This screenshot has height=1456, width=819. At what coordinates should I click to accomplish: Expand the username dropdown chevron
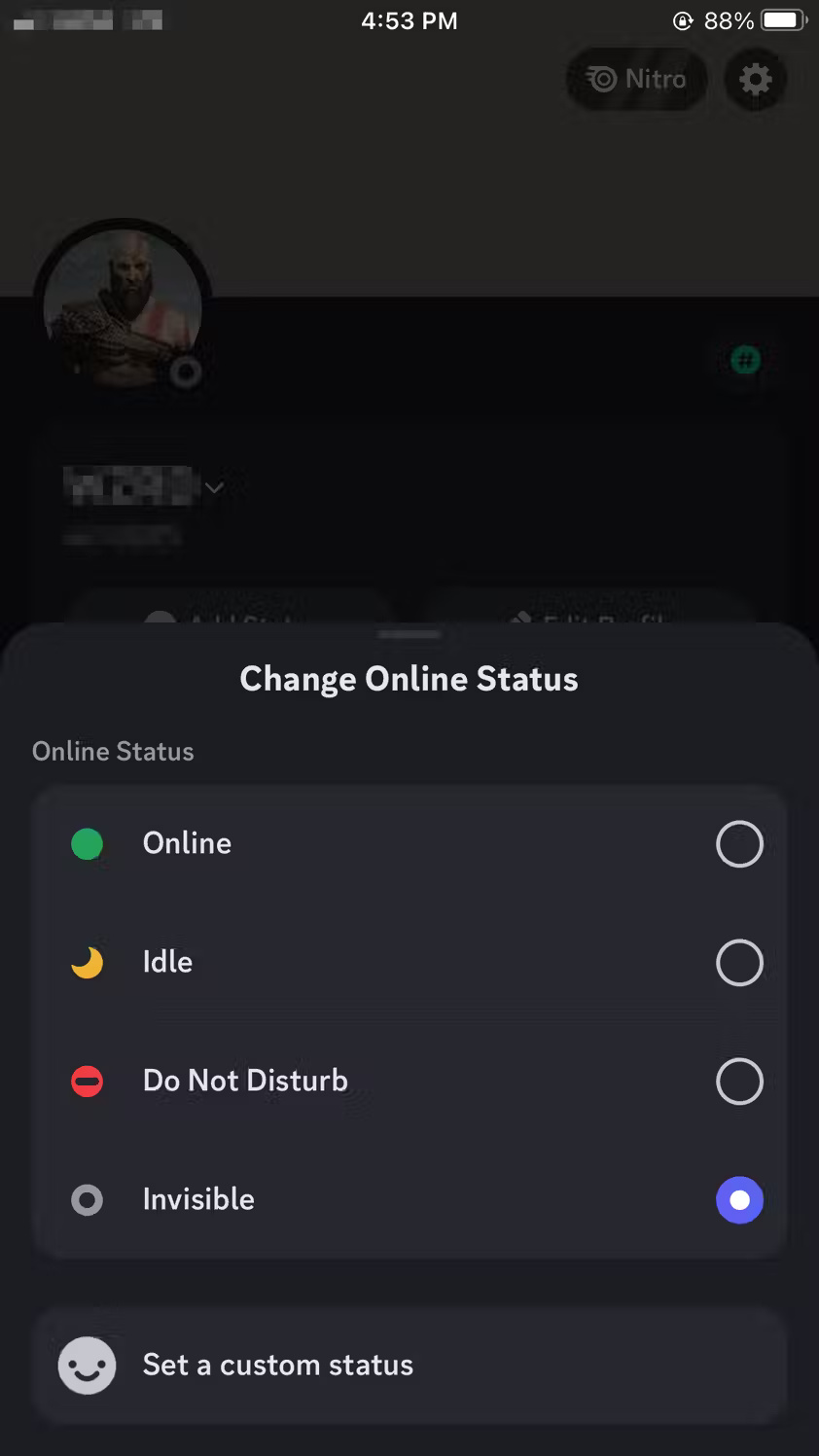[214, 487]
